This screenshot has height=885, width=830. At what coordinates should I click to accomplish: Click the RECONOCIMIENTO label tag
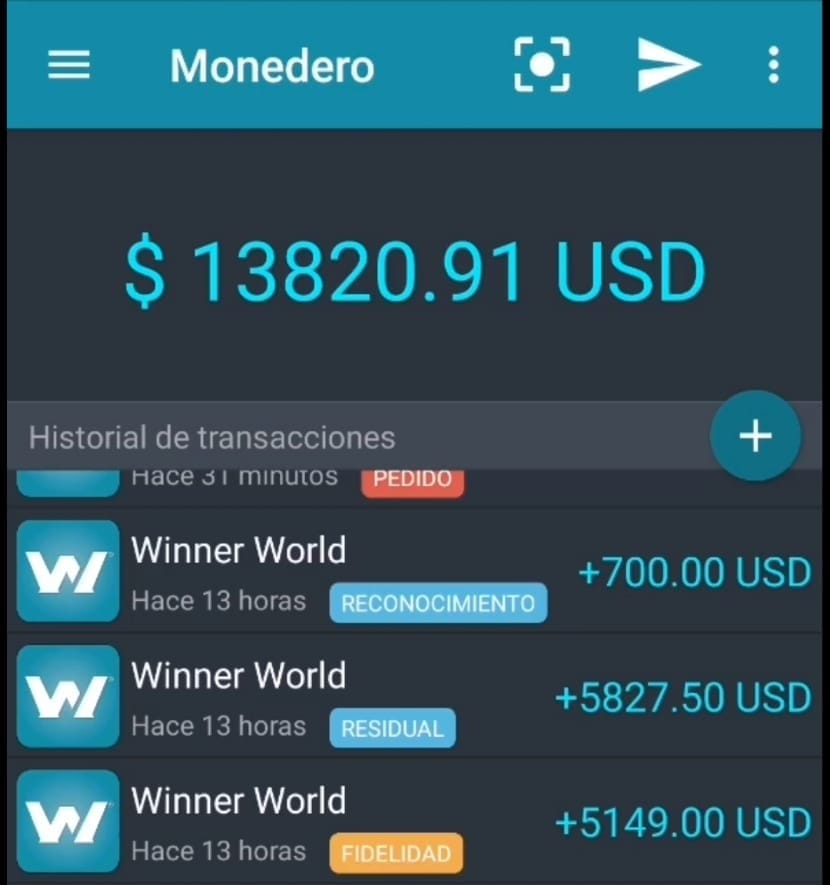pyautogui.click(x=438, y=602)
